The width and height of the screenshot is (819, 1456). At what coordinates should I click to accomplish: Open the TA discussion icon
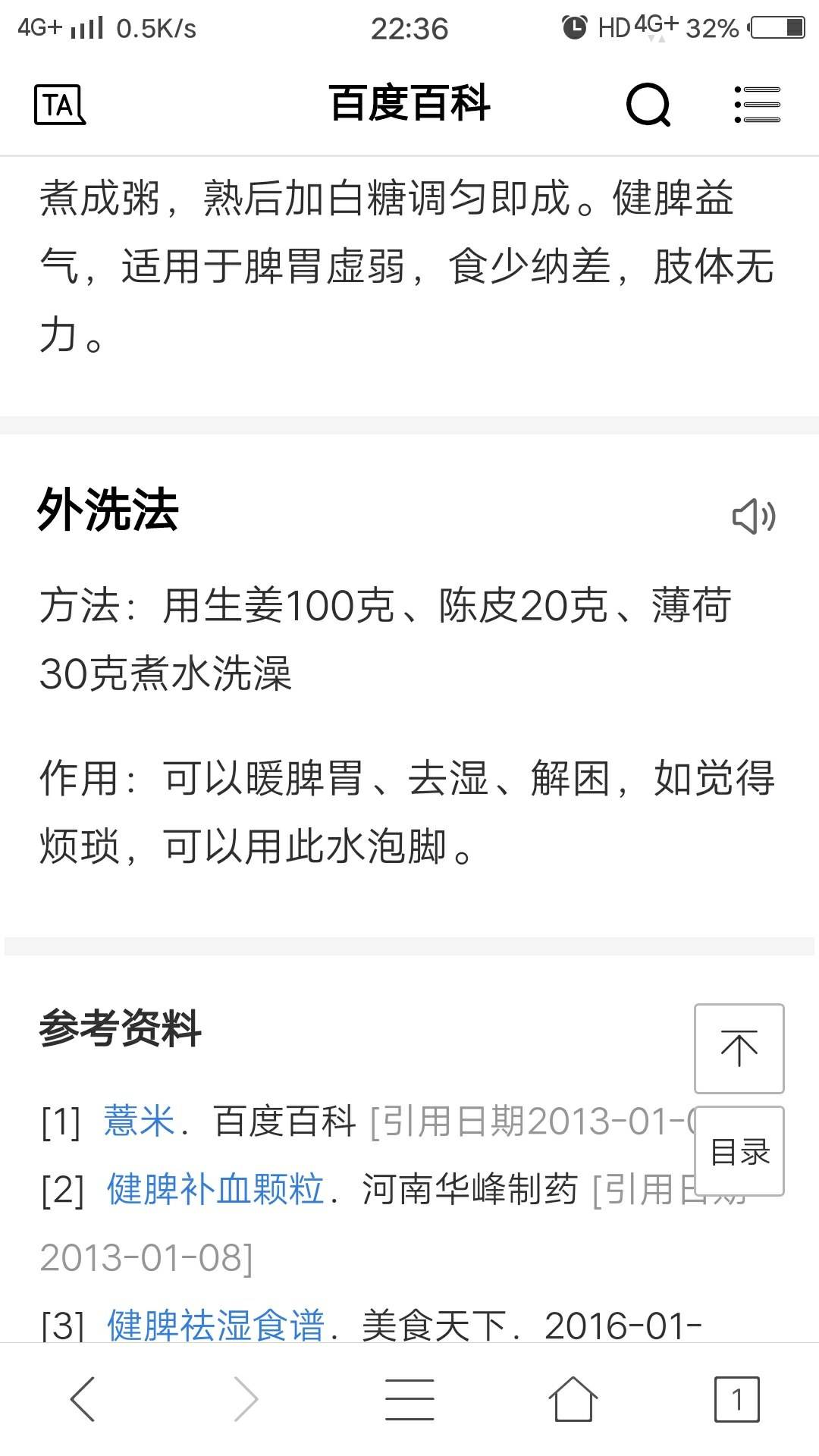click(60, 104)
